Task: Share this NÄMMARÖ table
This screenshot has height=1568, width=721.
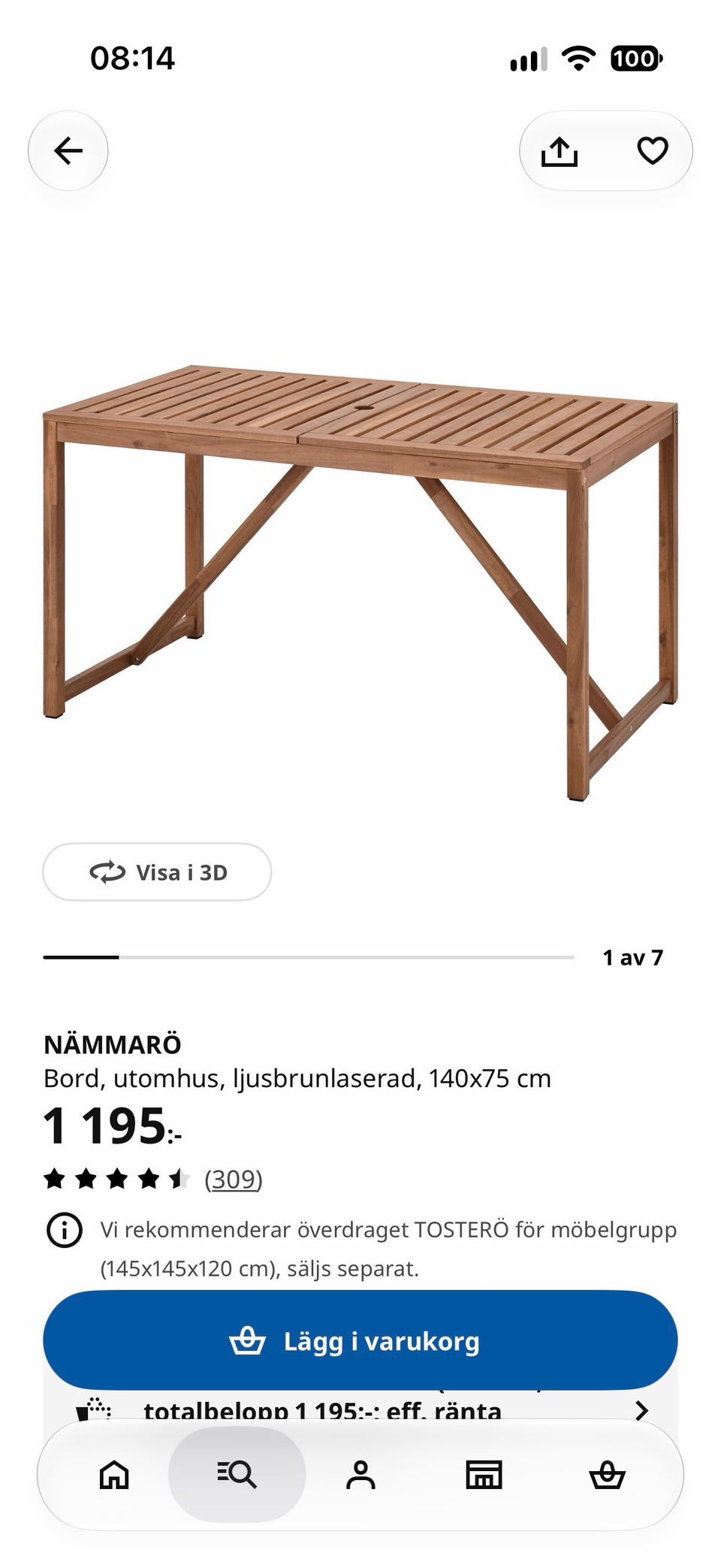Action: point(560,151)
